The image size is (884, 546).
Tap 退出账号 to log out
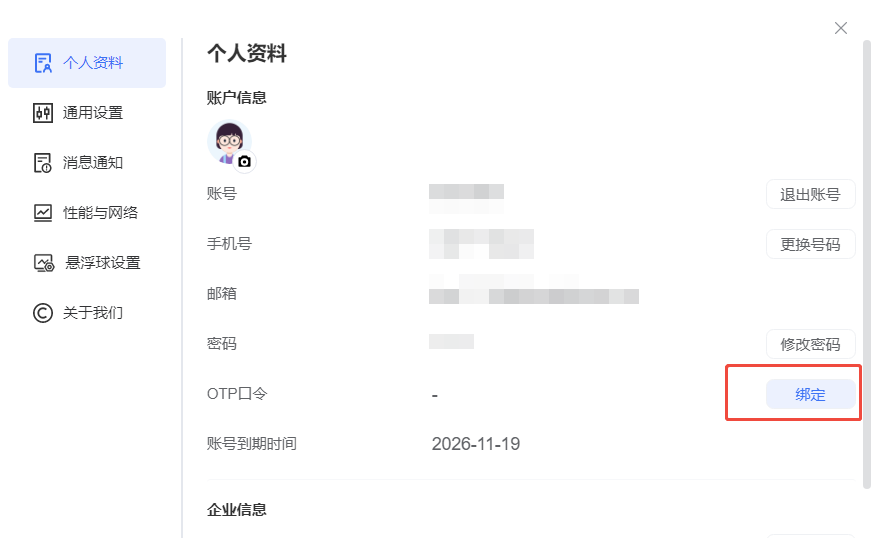coord(810,195)
